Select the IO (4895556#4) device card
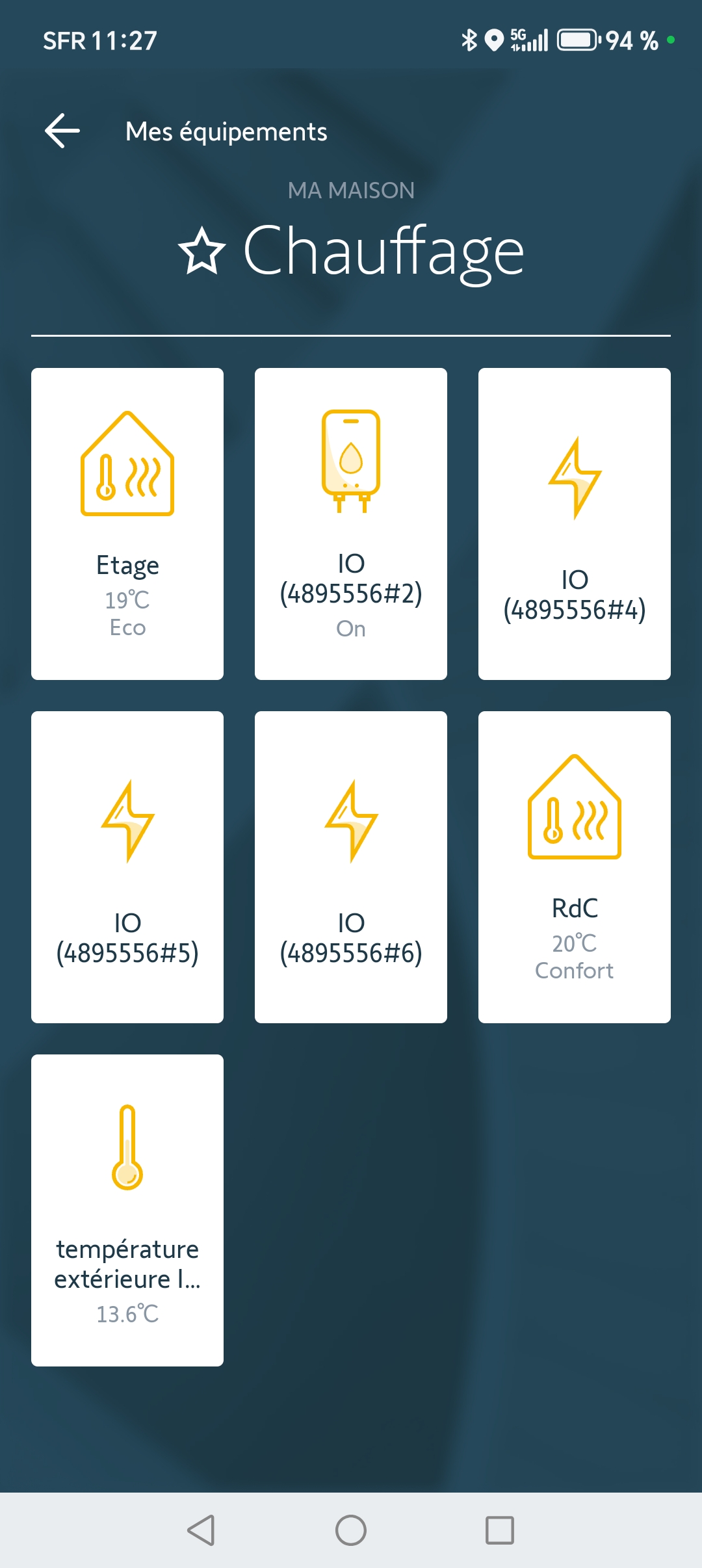The image size is (702, 1568). click(575, 524)
